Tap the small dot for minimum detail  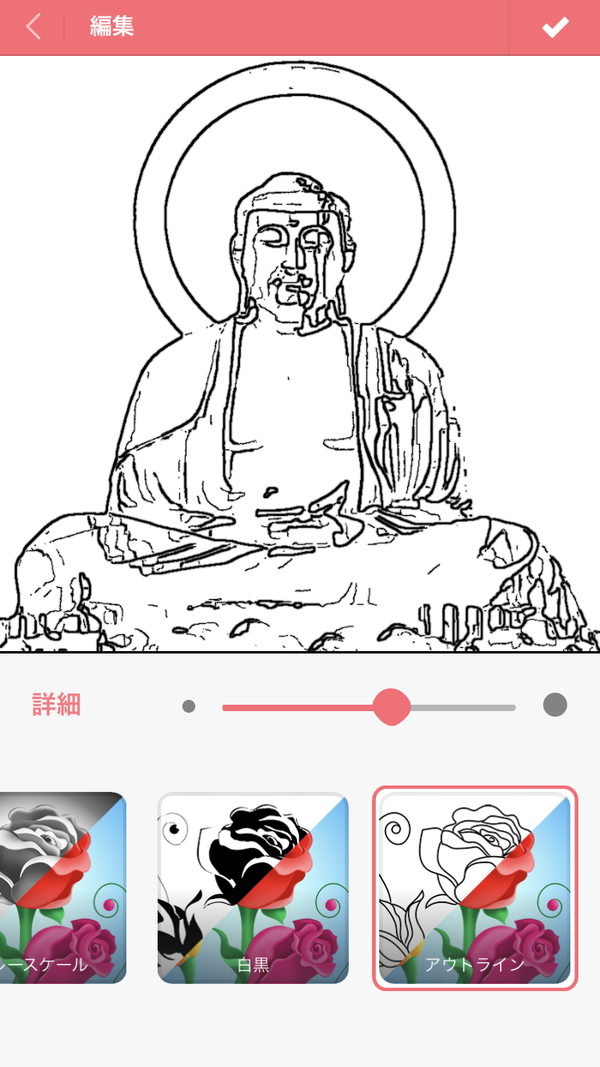(x=189, y=706)
